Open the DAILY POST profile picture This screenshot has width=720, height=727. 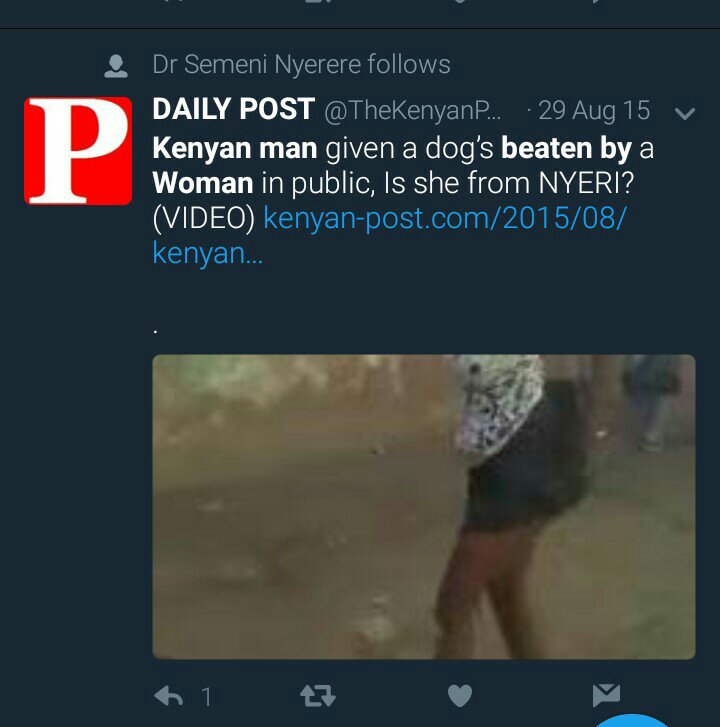coord(78,151)
